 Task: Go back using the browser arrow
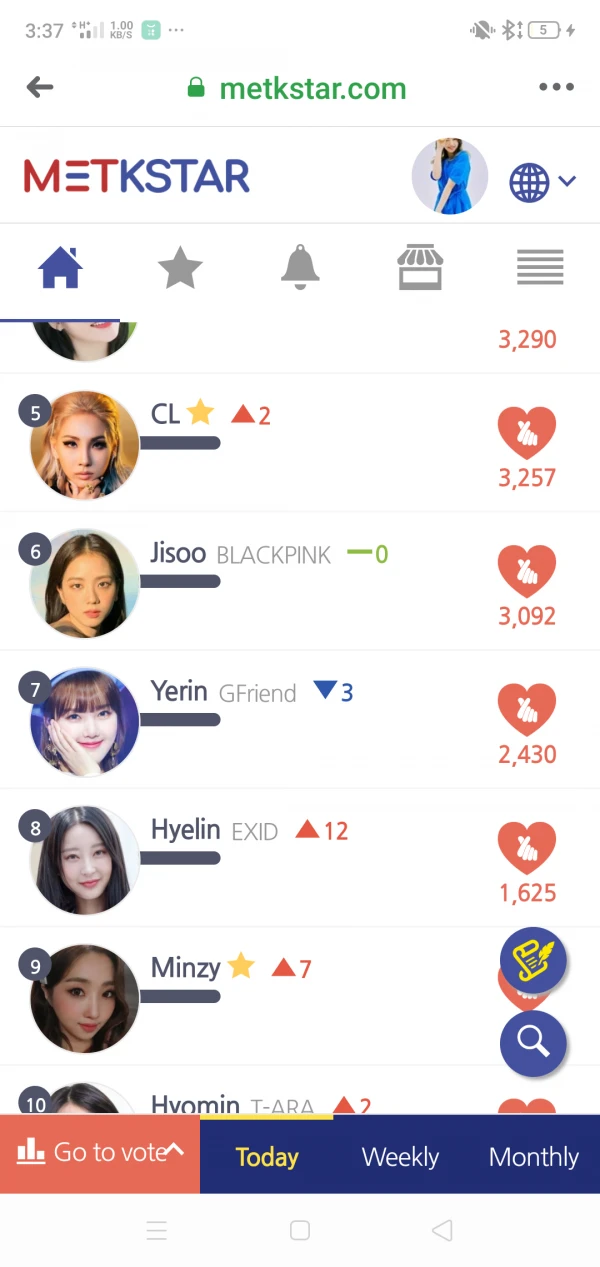click(40, 87)
